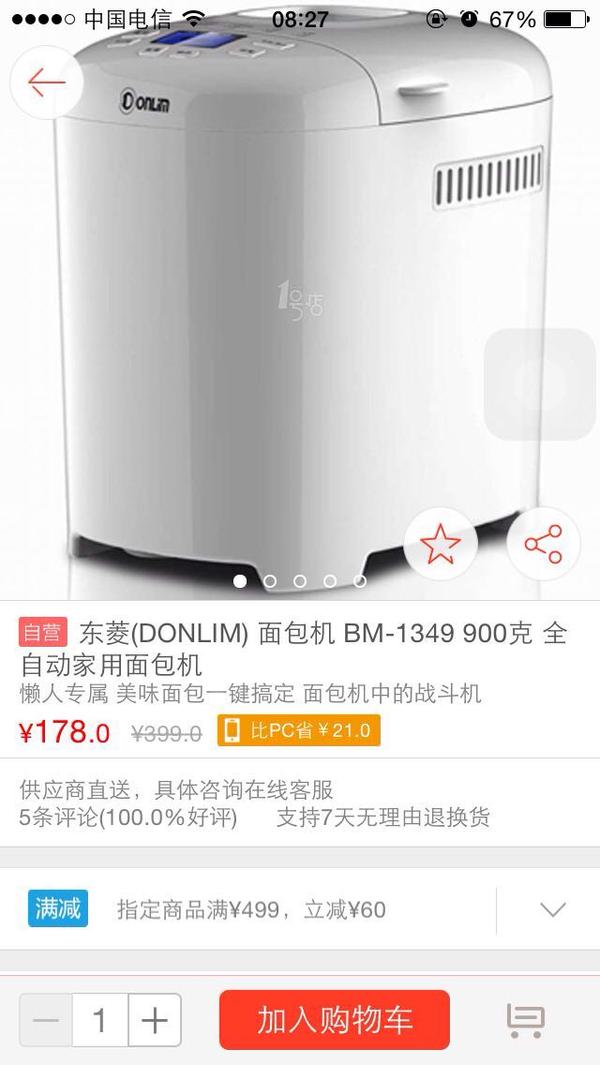The width and height of the screenshot is (600, 1065).
Task: Increase the quantity with the plus button
Action: [155, 1019]
